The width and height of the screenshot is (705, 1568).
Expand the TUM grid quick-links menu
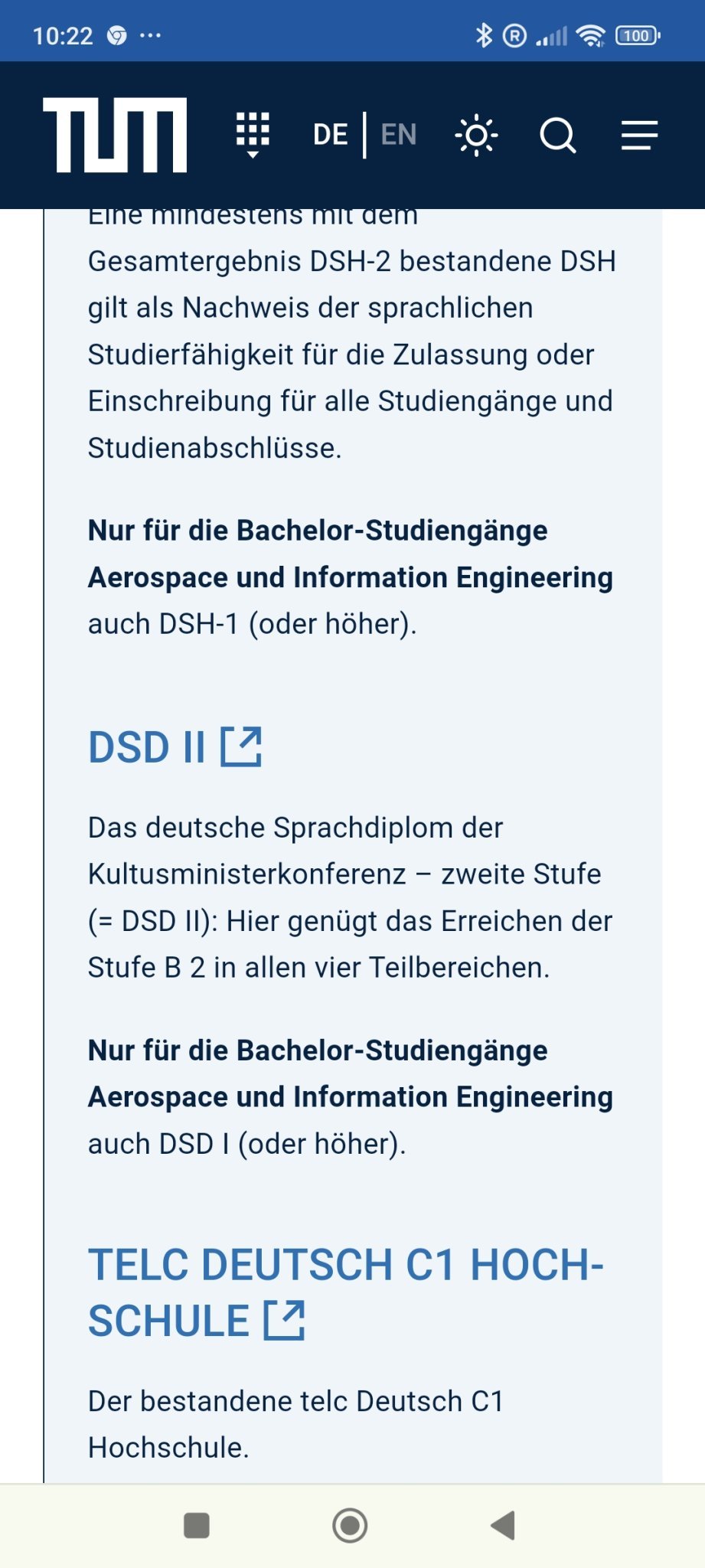click(x=253, y=135)
